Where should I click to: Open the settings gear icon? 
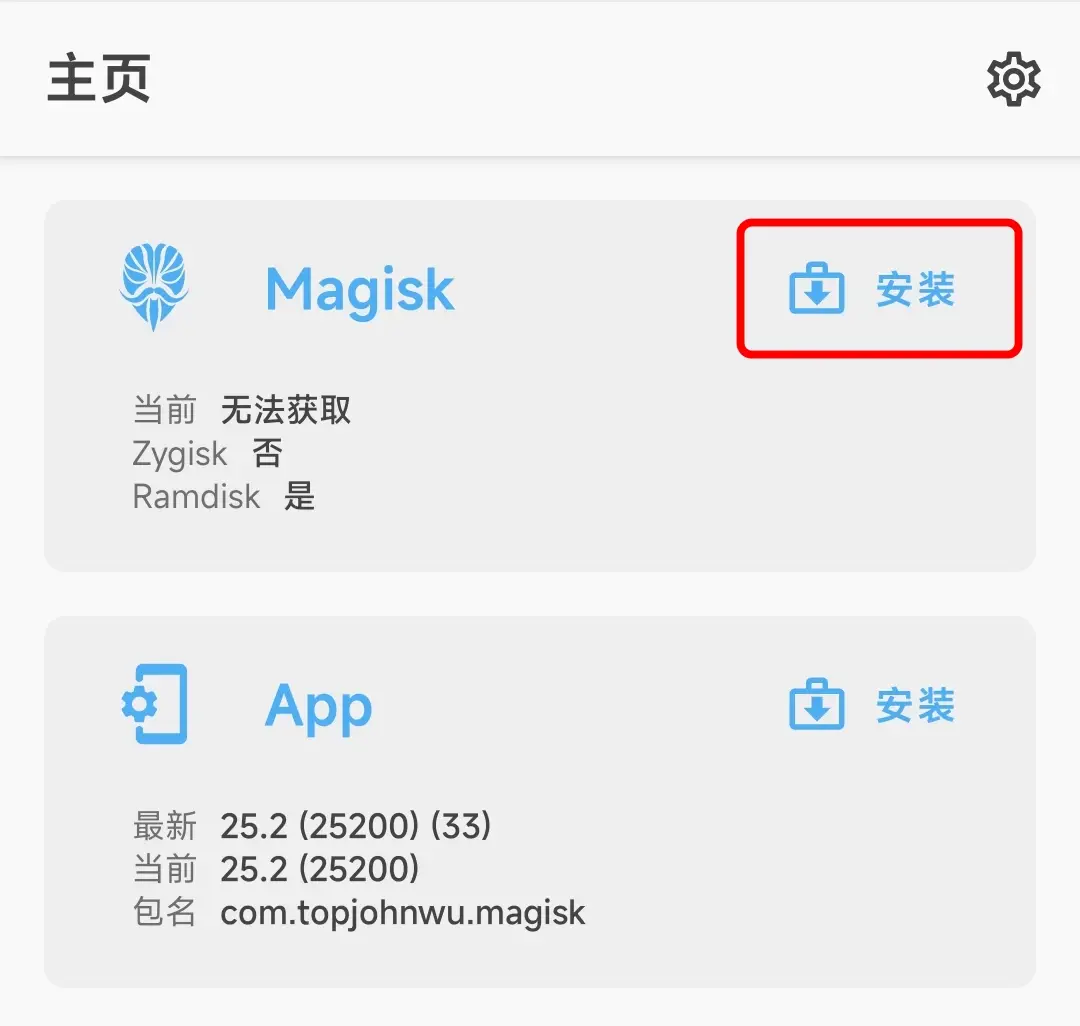click(x=1013, y=80)
